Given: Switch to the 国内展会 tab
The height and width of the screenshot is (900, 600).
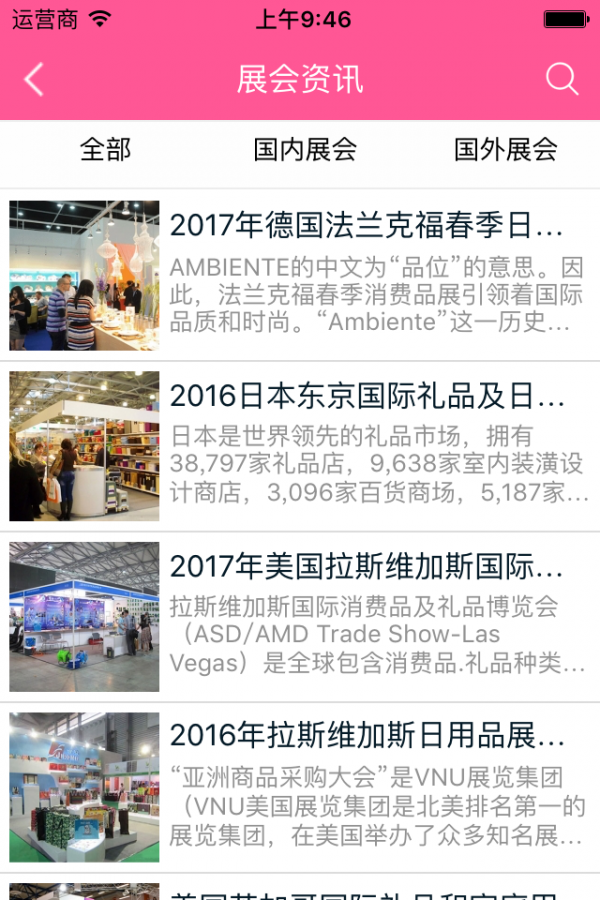Looking at the screenshot, I should pyautogui.click(x=305, y=150).
